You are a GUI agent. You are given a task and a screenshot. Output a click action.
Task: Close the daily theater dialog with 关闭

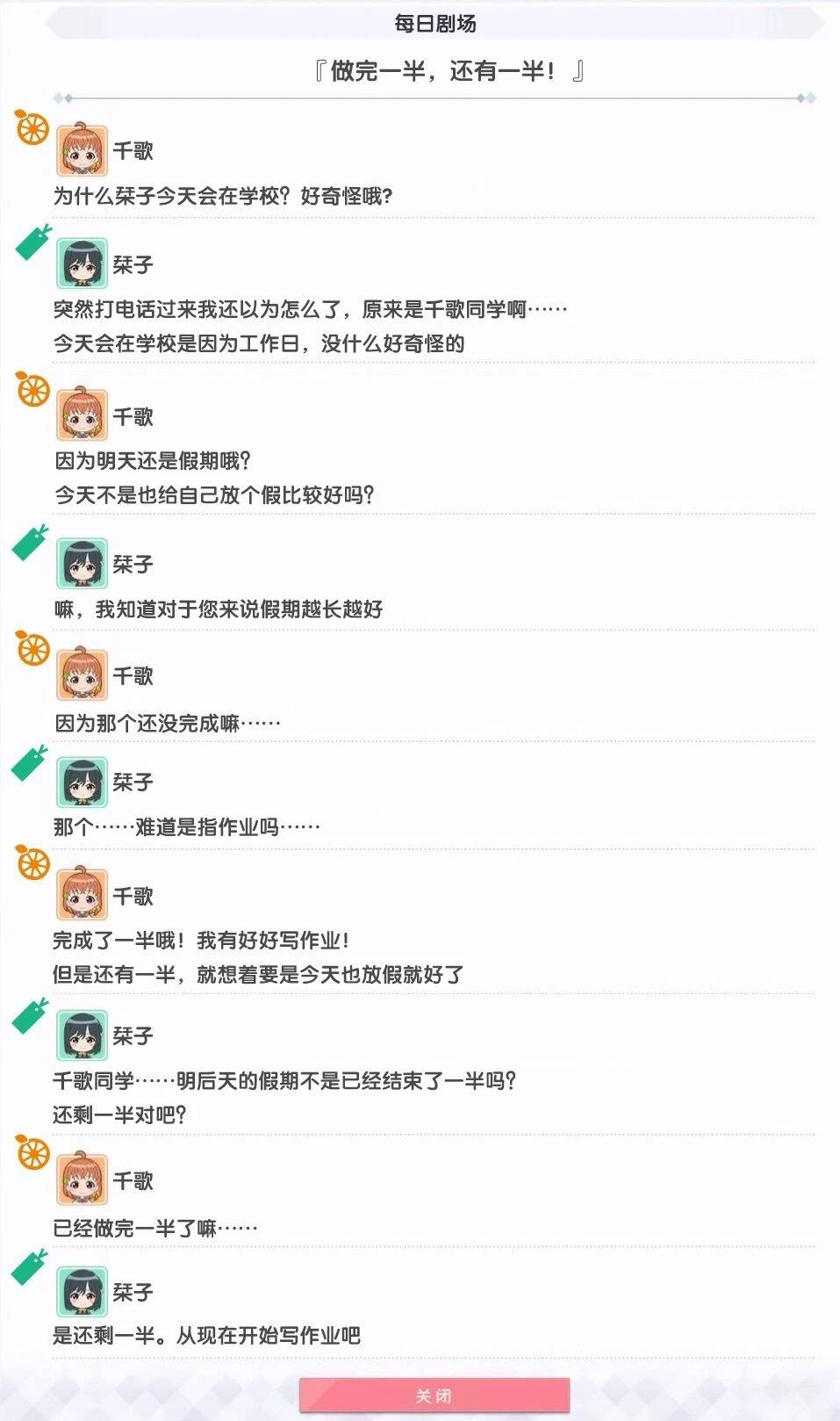[434, 1395]
